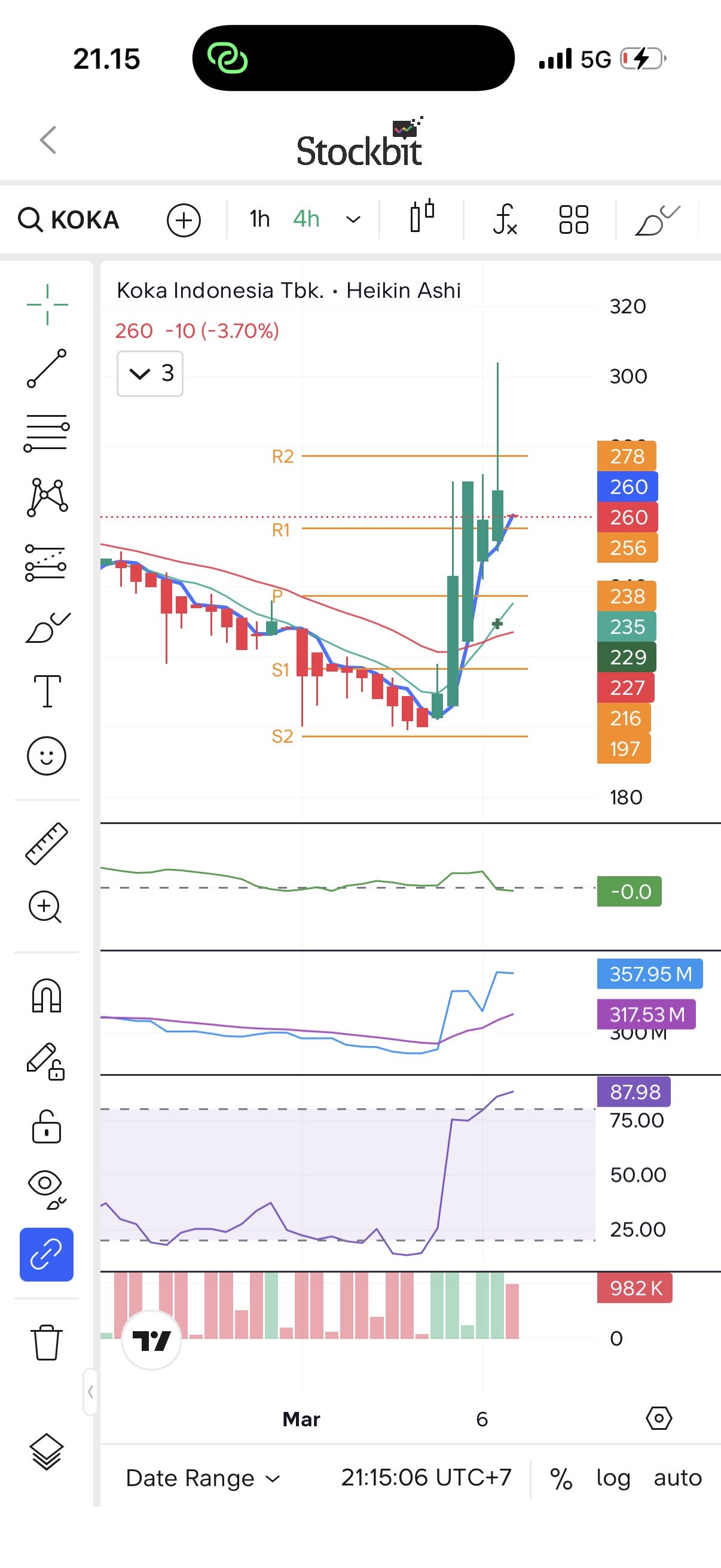
Task: Lock all drawing tools
Action: click(x=46, y=1126)
